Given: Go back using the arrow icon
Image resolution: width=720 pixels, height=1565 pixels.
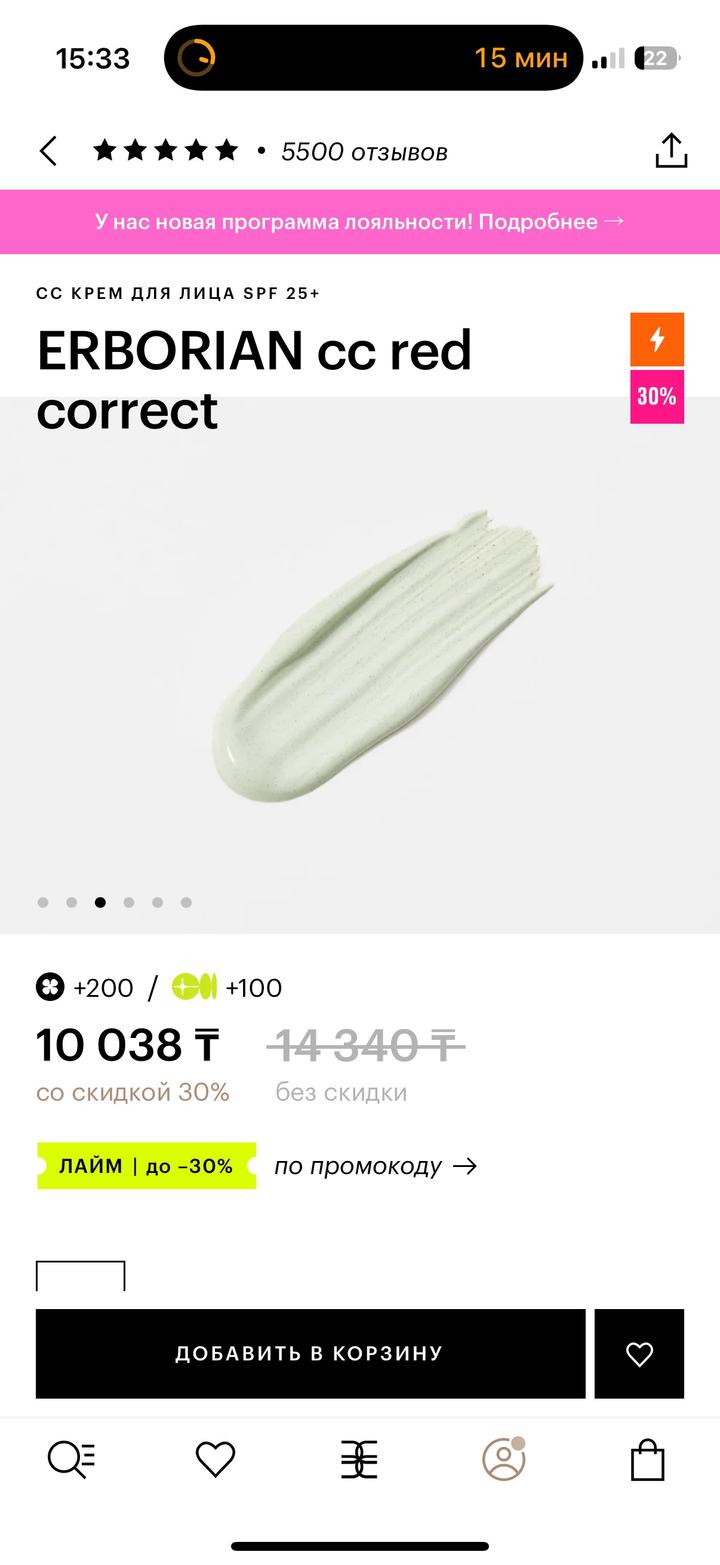Looking at the screenshot, I should (x=48, y=151).
